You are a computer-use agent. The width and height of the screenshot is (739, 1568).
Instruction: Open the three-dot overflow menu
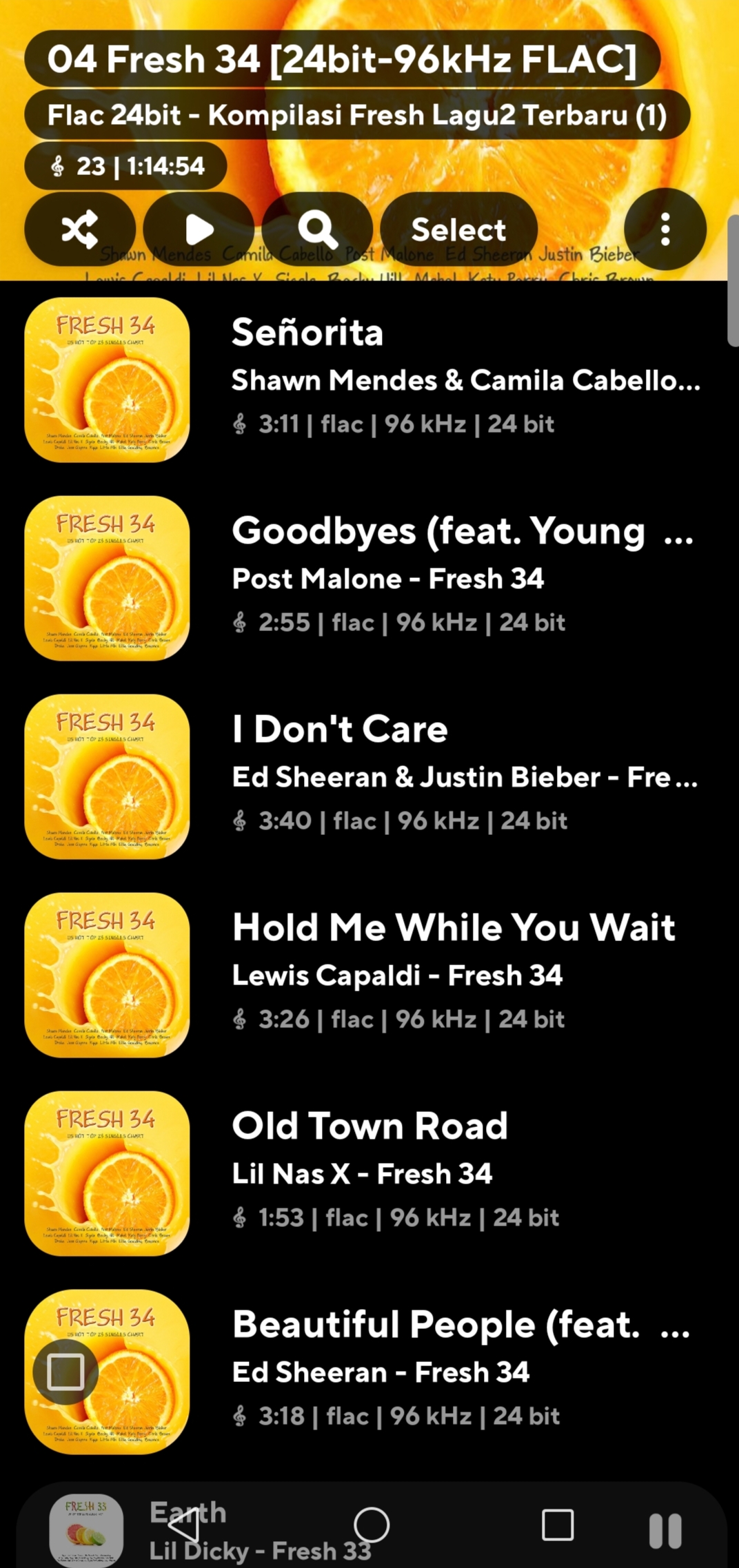click(x=665, y=229)
